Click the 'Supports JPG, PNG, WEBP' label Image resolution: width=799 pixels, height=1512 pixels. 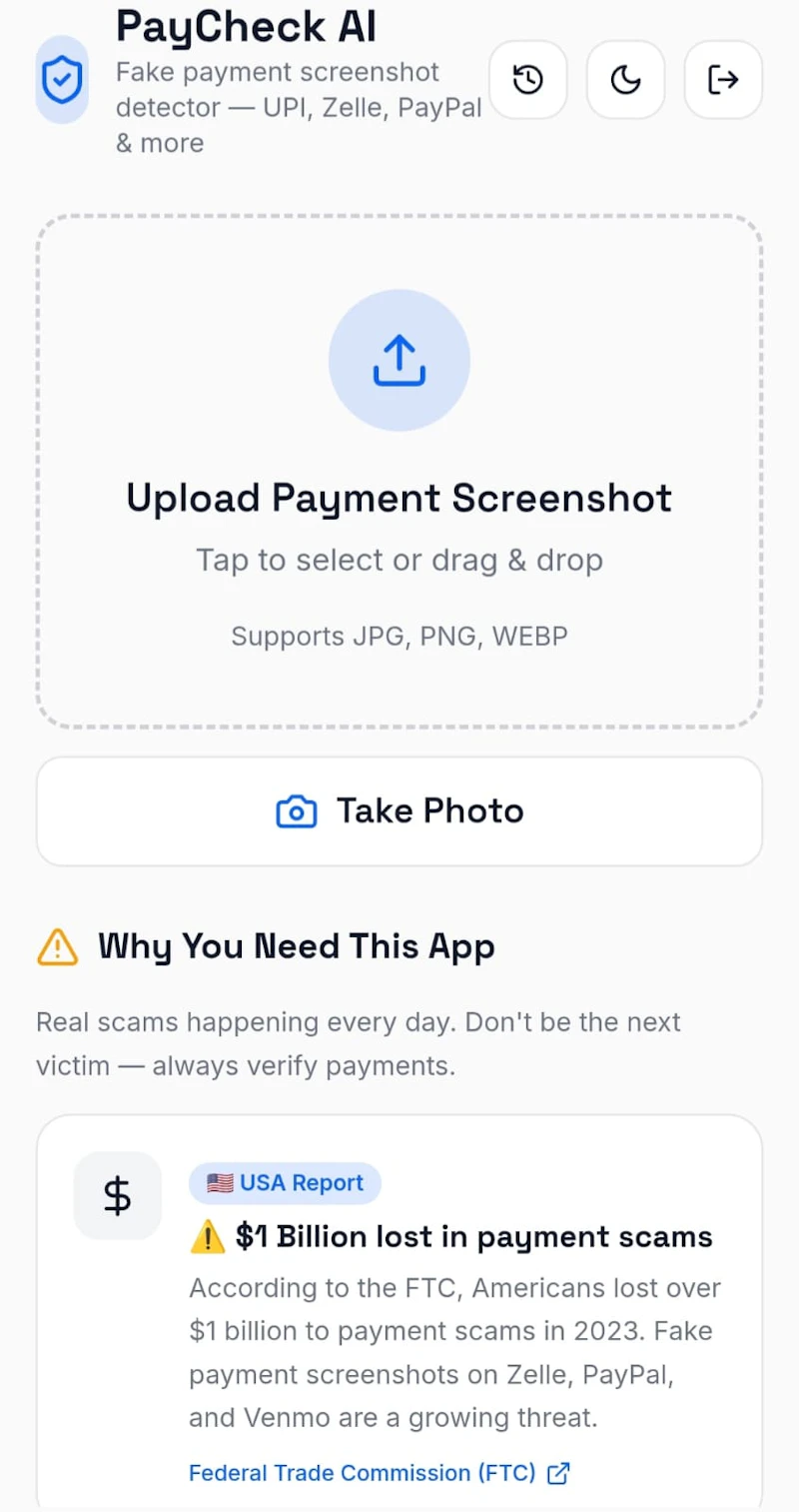click(399, 636)
